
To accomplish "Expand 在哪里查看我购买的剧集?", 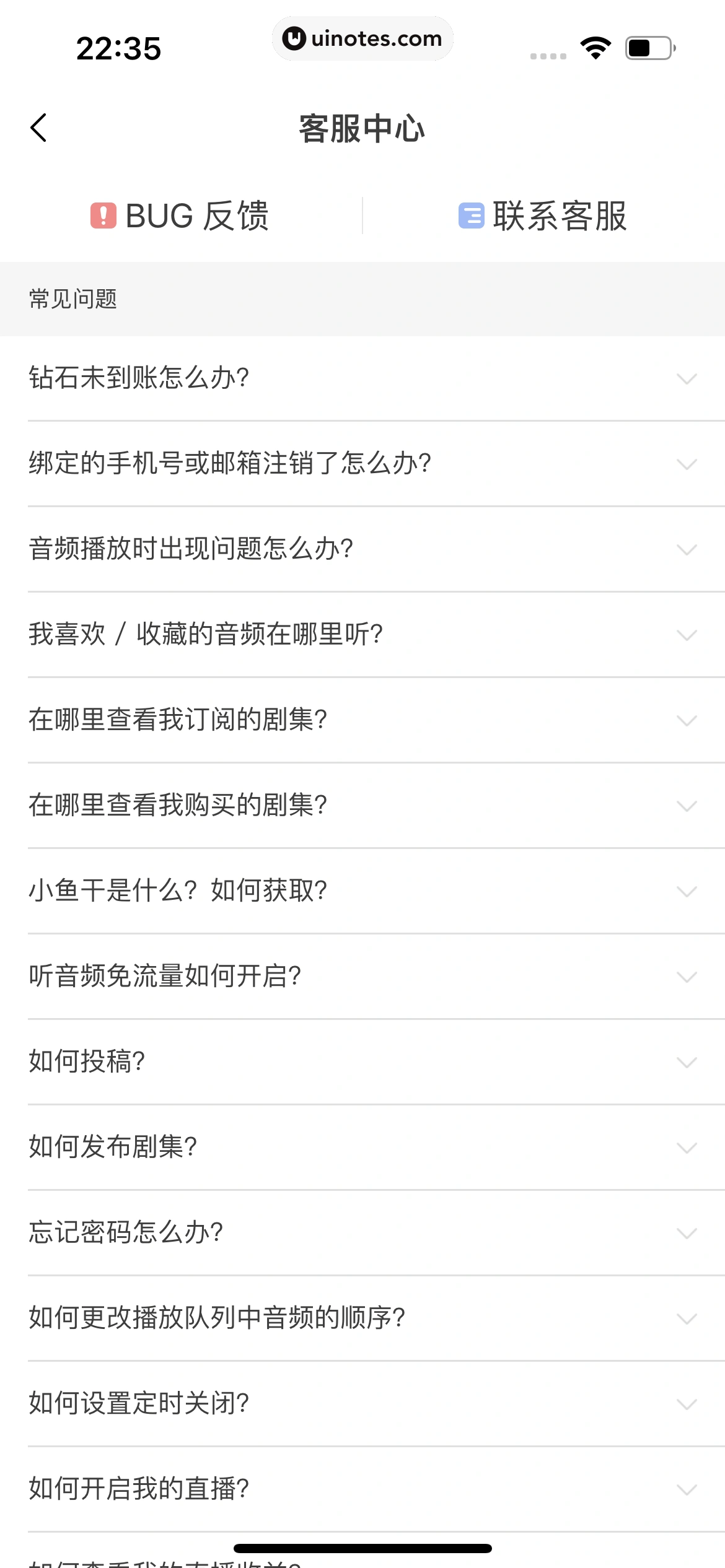I will point(362,805).
